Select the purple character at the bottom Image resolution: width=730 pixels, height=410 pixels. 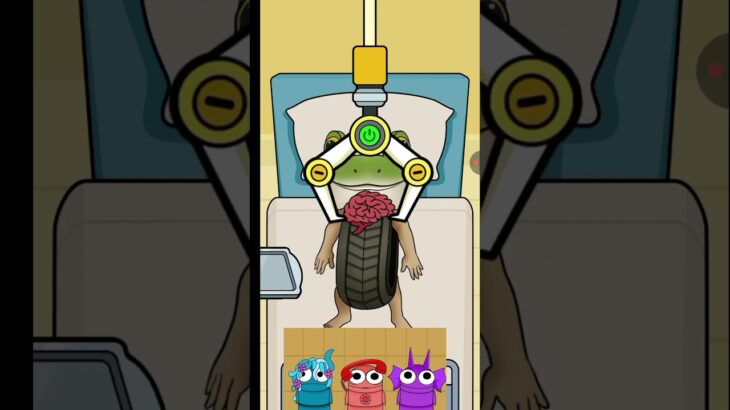pyautogui.click(x=416, y=382)
